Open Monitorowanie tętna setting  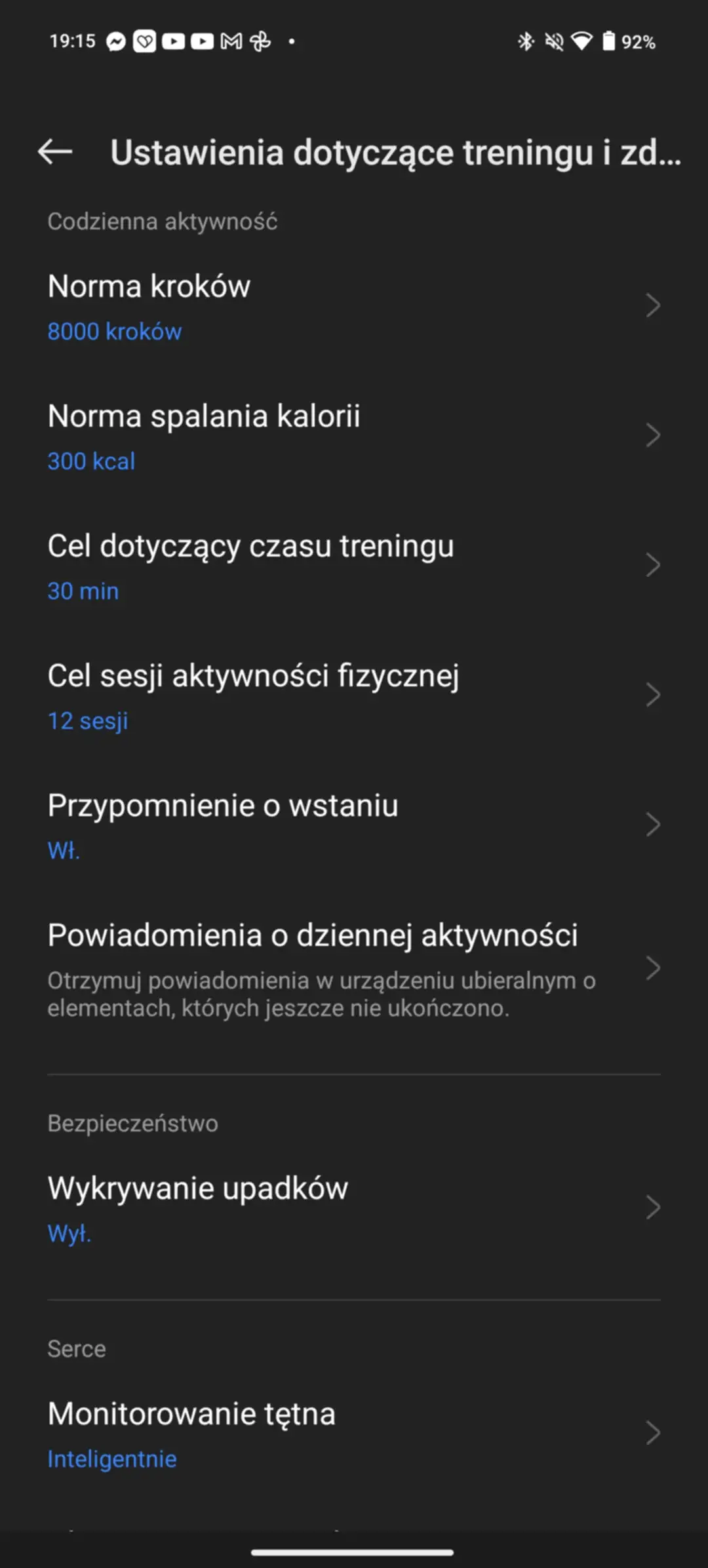click(354, 1434)
